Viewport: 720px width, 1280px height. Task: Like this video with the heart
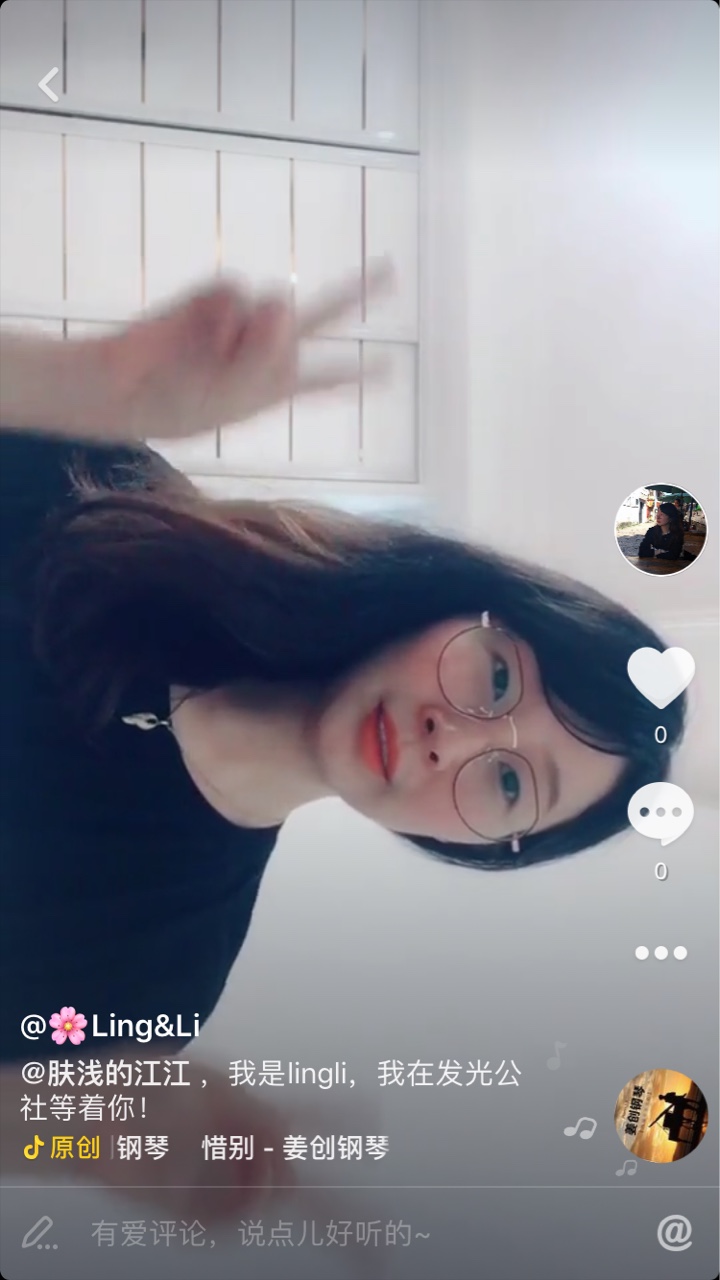(660, 677)
